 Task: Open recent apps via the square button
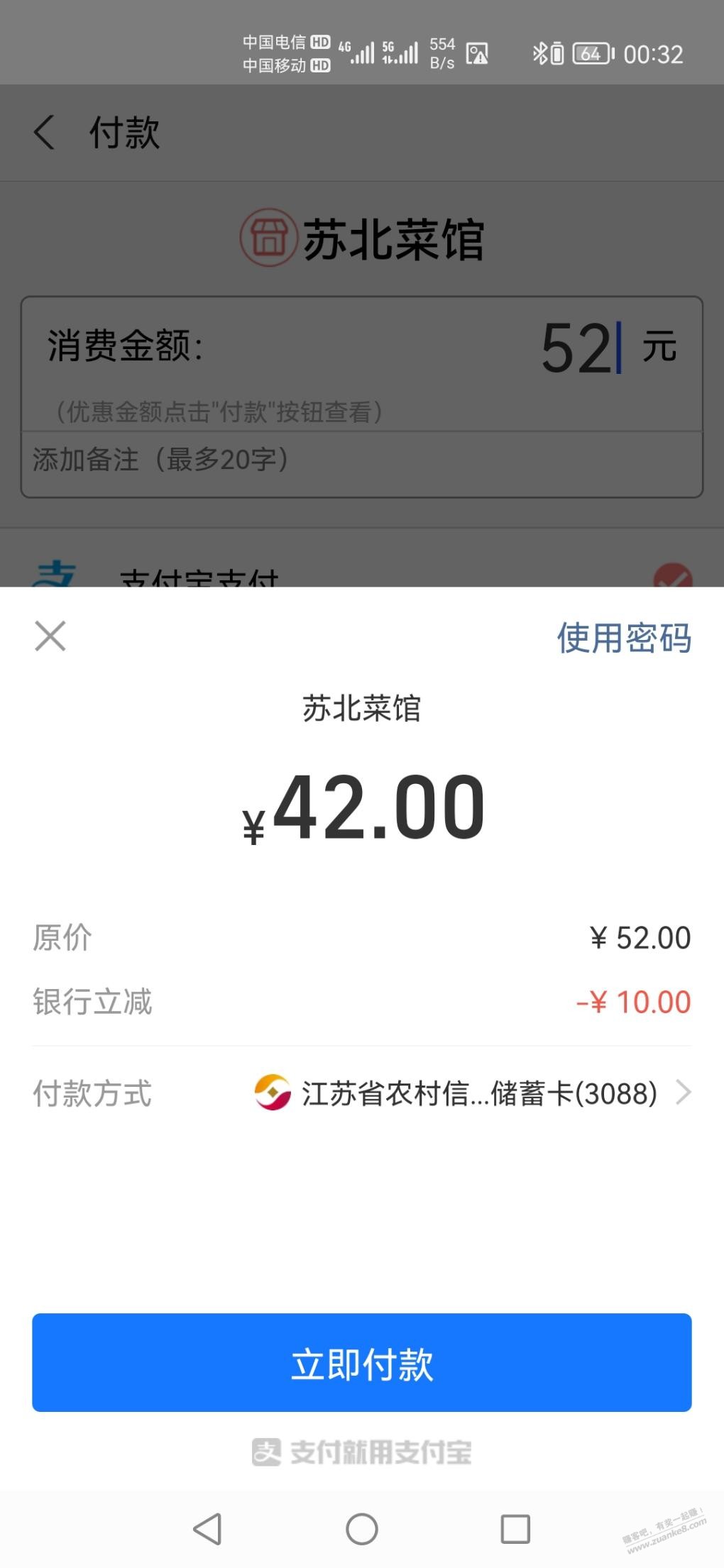515,1529
